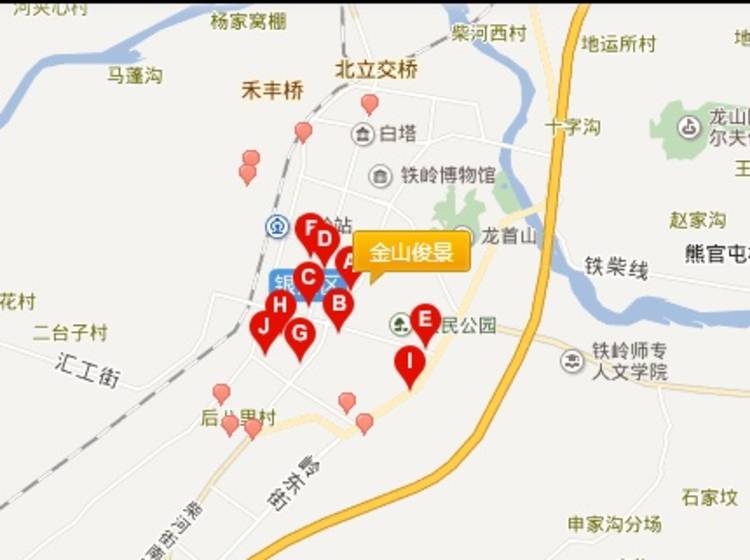Select map marker H
This screenshot has width=750, height=560.
[281, 306]
